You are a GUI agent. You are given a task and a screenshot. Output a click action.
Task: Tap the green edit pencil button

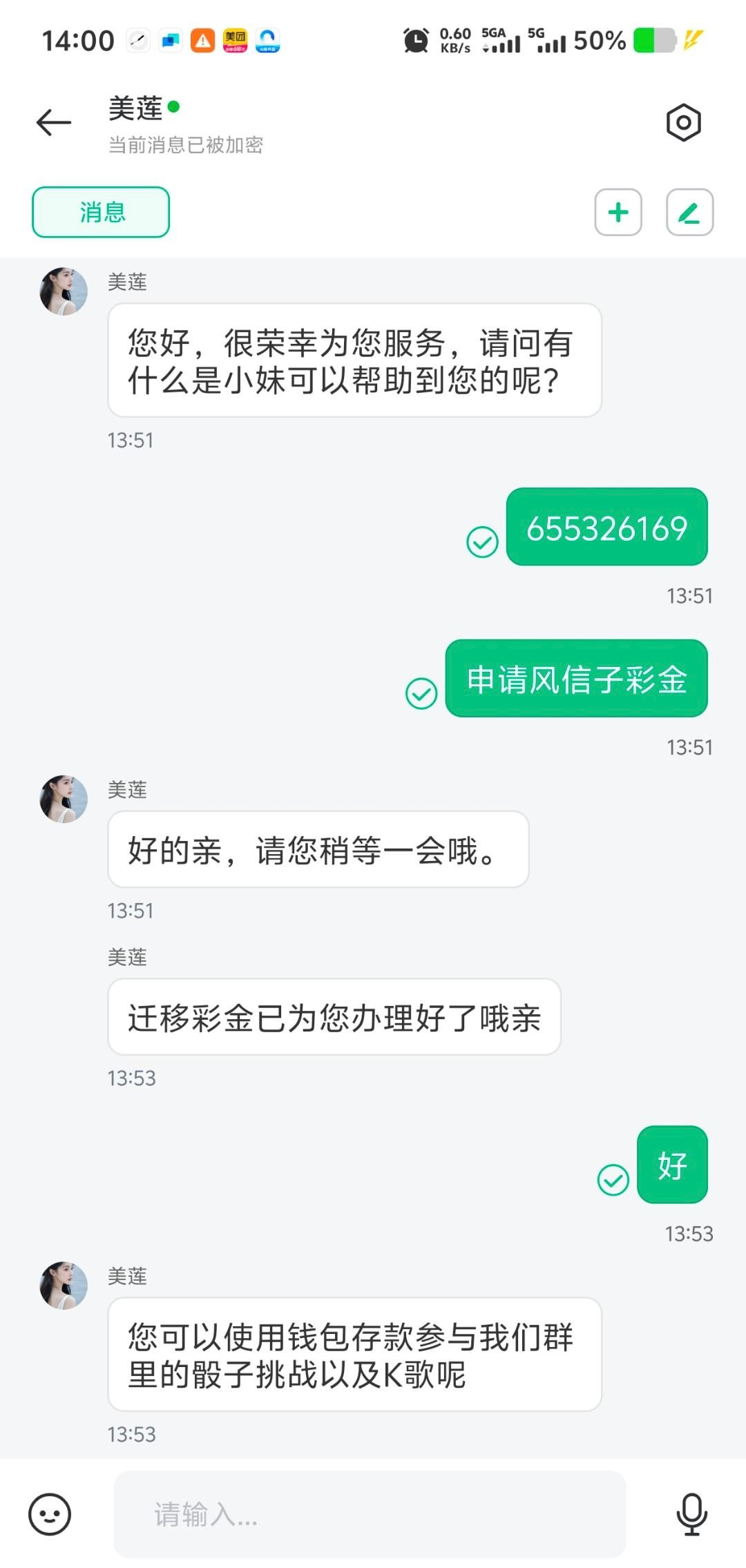coord(689,212)
